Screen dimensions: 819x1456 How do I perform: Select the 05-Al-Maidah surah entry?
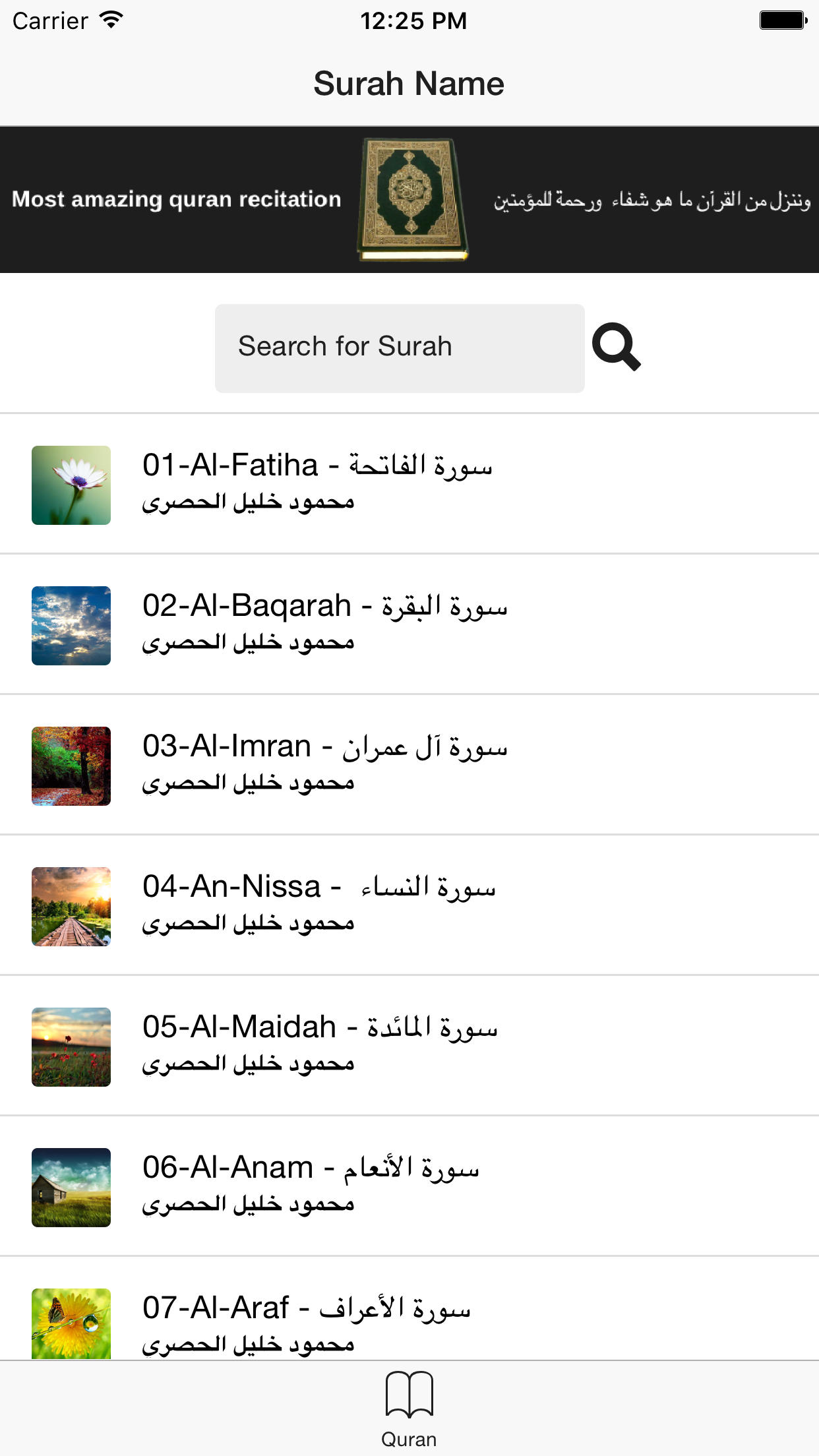pyautogui.click(x=409, y=1047)
